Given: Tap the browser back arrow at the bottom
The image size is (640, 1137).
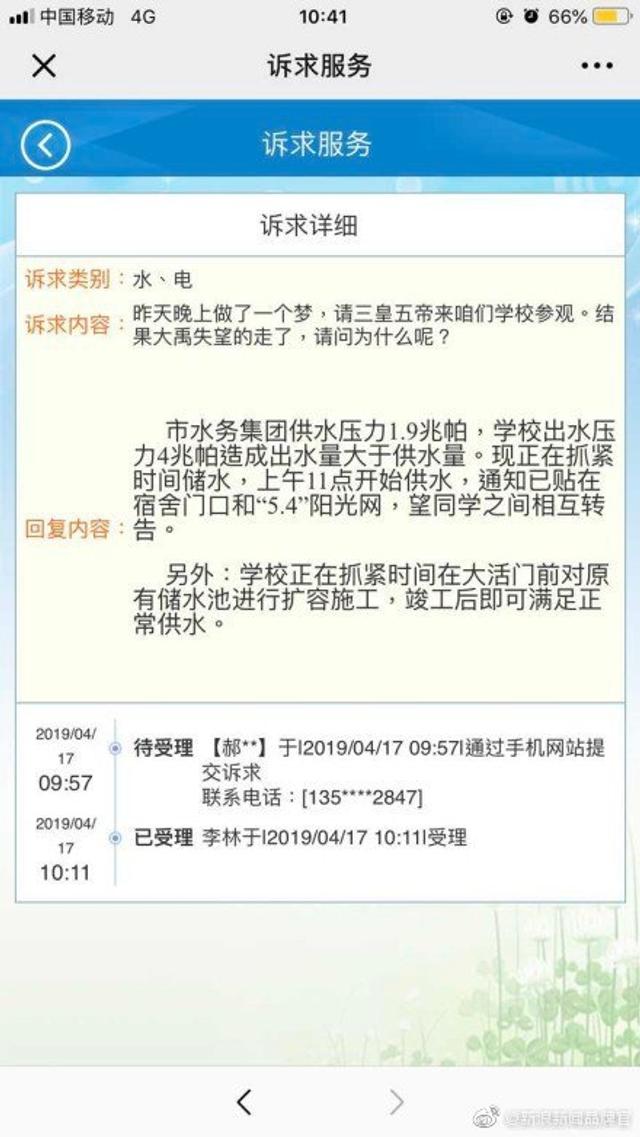Looking at the screenshot, I should (x=244, y=1102).
